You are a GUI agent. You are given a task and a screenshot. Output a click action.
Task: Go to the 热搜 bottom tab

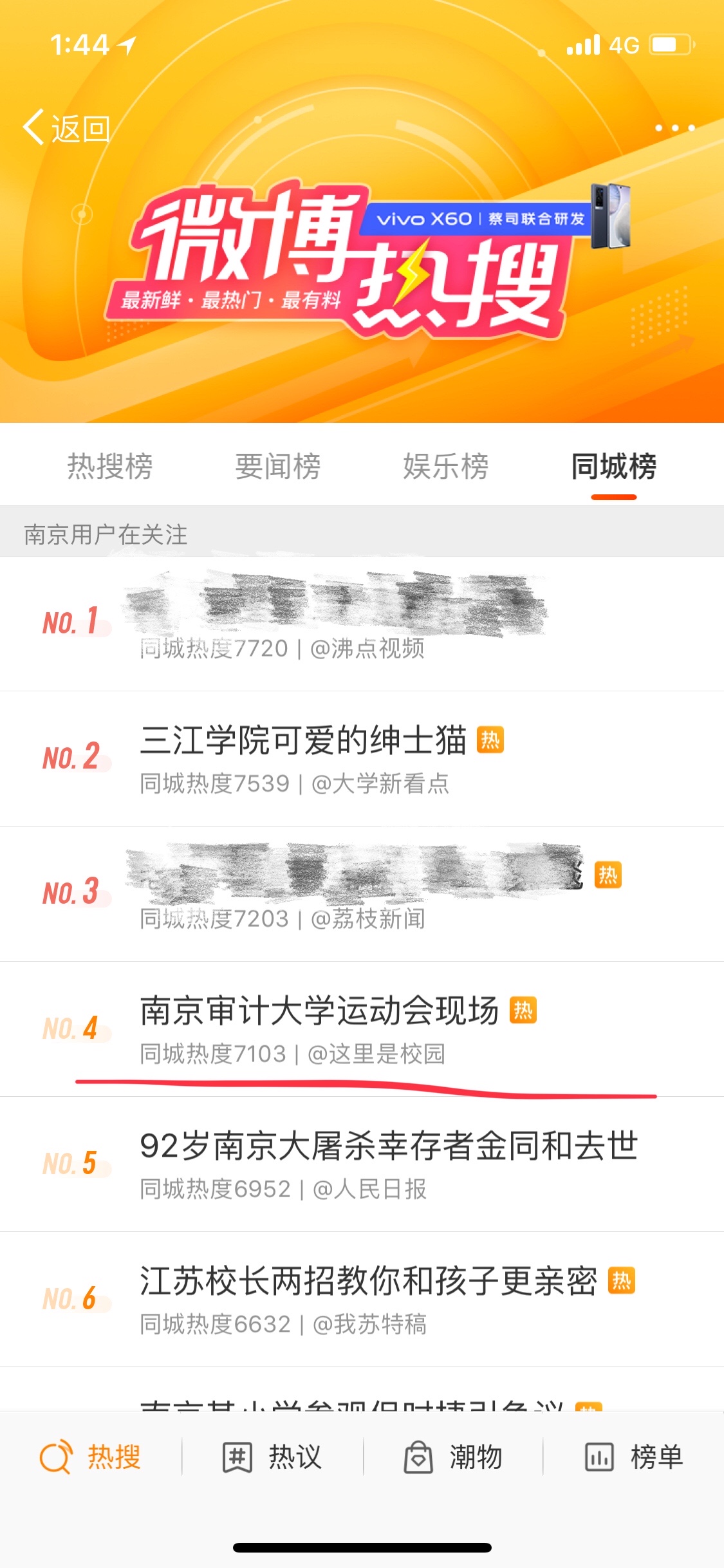pos(91,1457)
